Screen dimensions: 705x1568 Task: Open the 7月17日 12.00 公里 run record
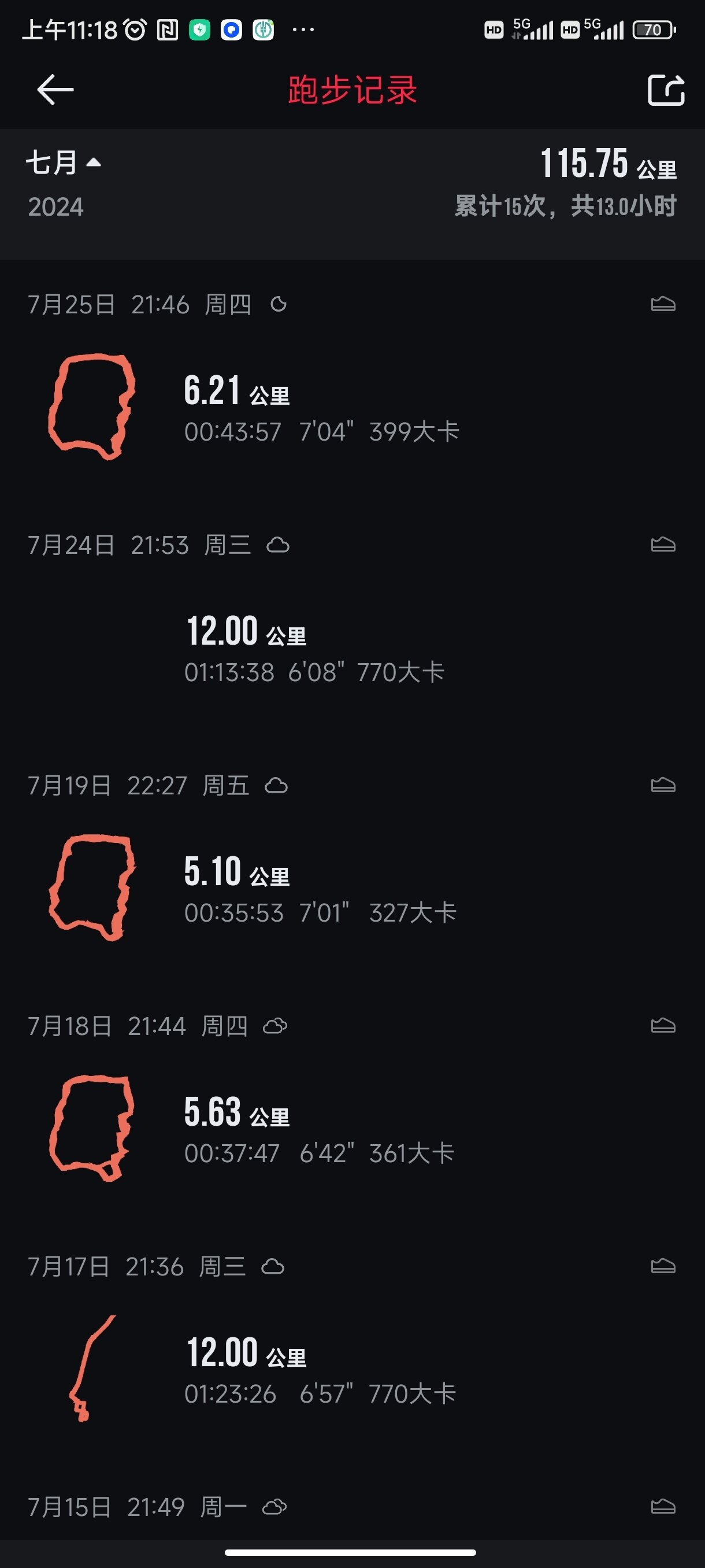point(352,1345)
